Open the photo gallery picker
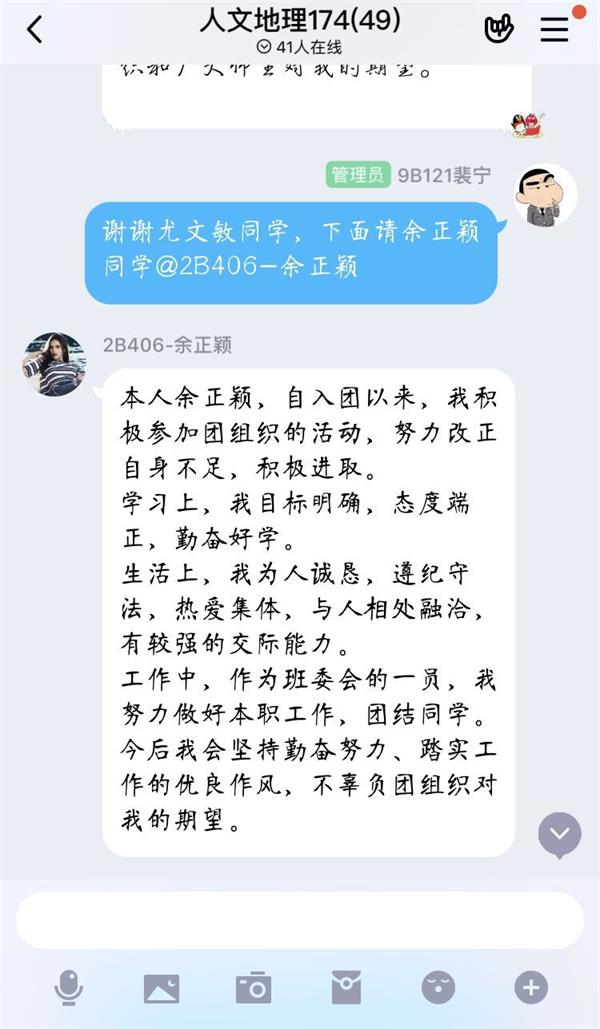Viewport: 600px width, 1029px height. click(161, 988)
